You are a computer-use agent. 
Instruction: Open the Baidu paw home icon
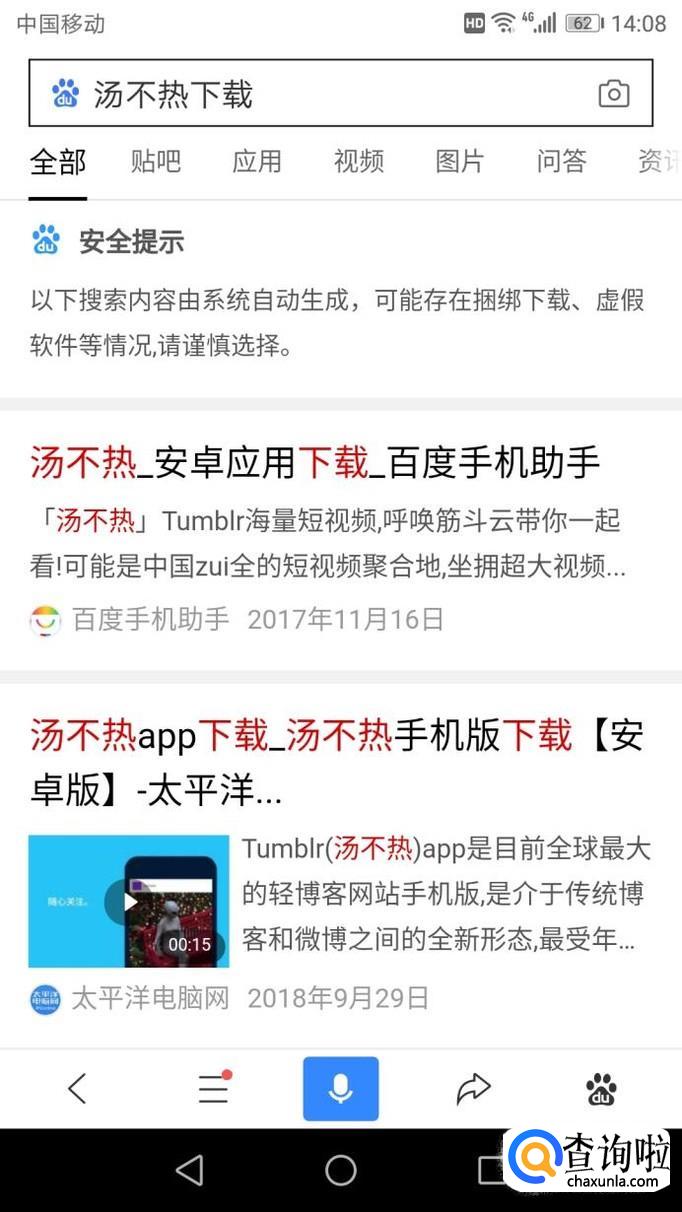click(601, 1088)
